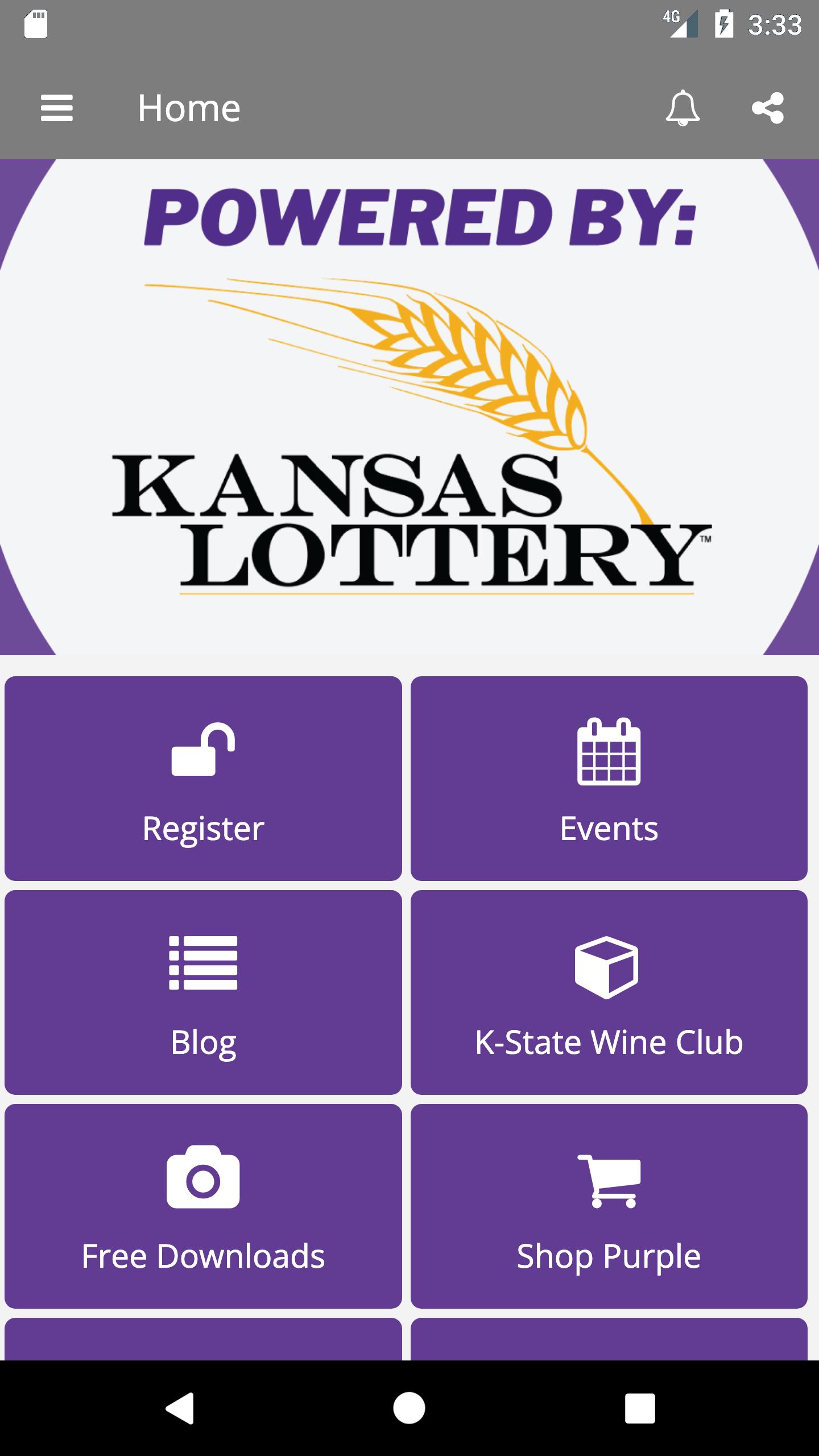Image resolution: width=819 pixels, height=1456 pixels.
Task: Tap the share icon in app bar
Action: point(768,108)
